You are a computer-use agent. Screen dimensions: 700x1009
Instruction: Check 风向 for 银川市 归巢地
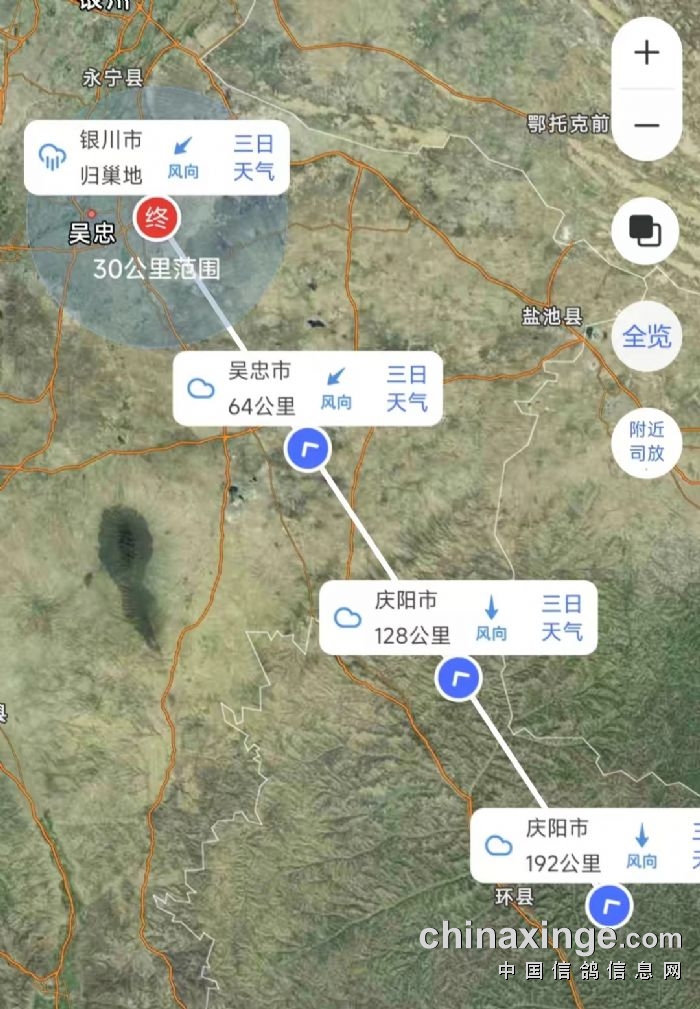tap(183, 158)
